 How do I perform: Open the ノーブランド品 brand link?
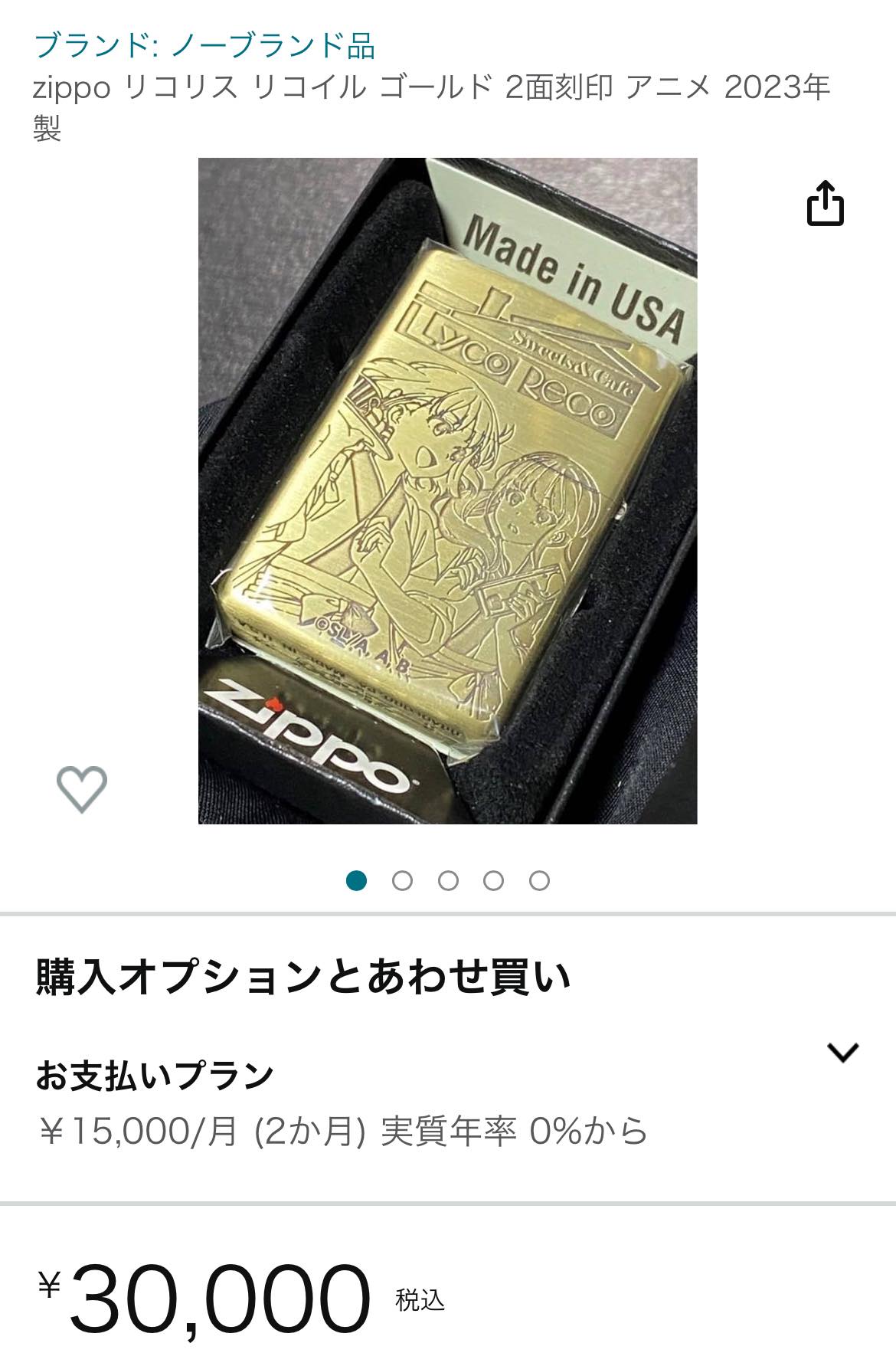(x=204, y=46)
